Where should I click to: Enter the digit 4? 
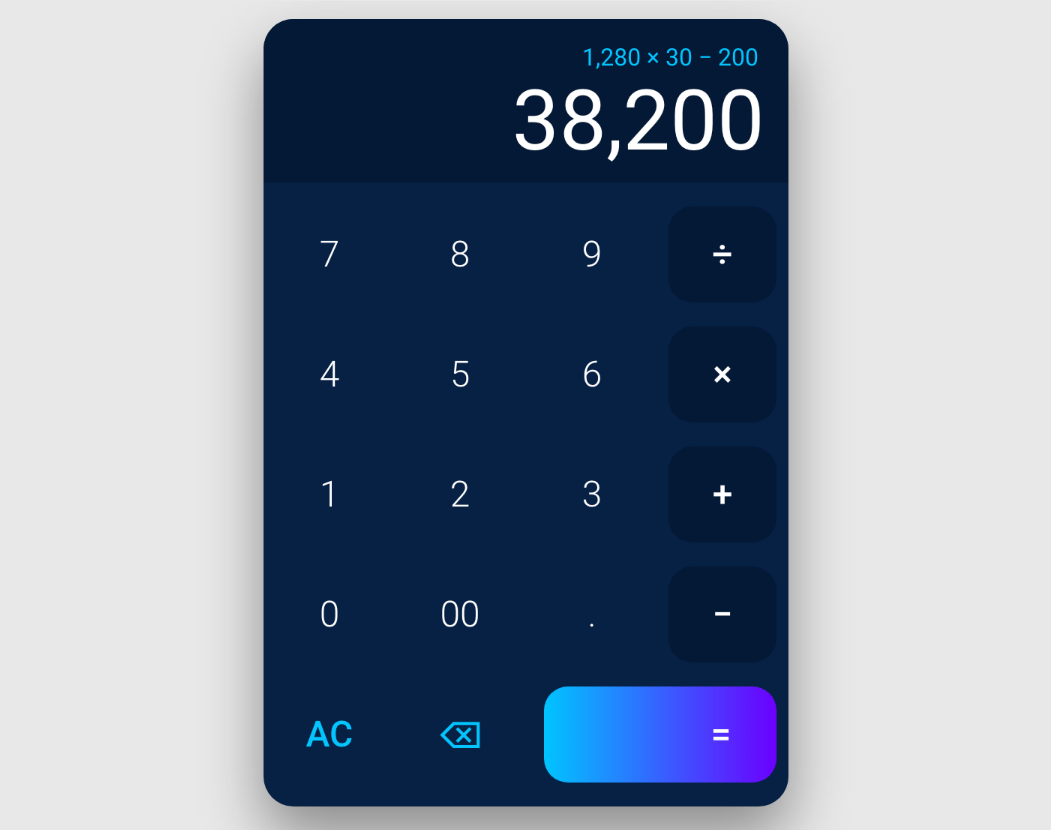tap(329, 374)
